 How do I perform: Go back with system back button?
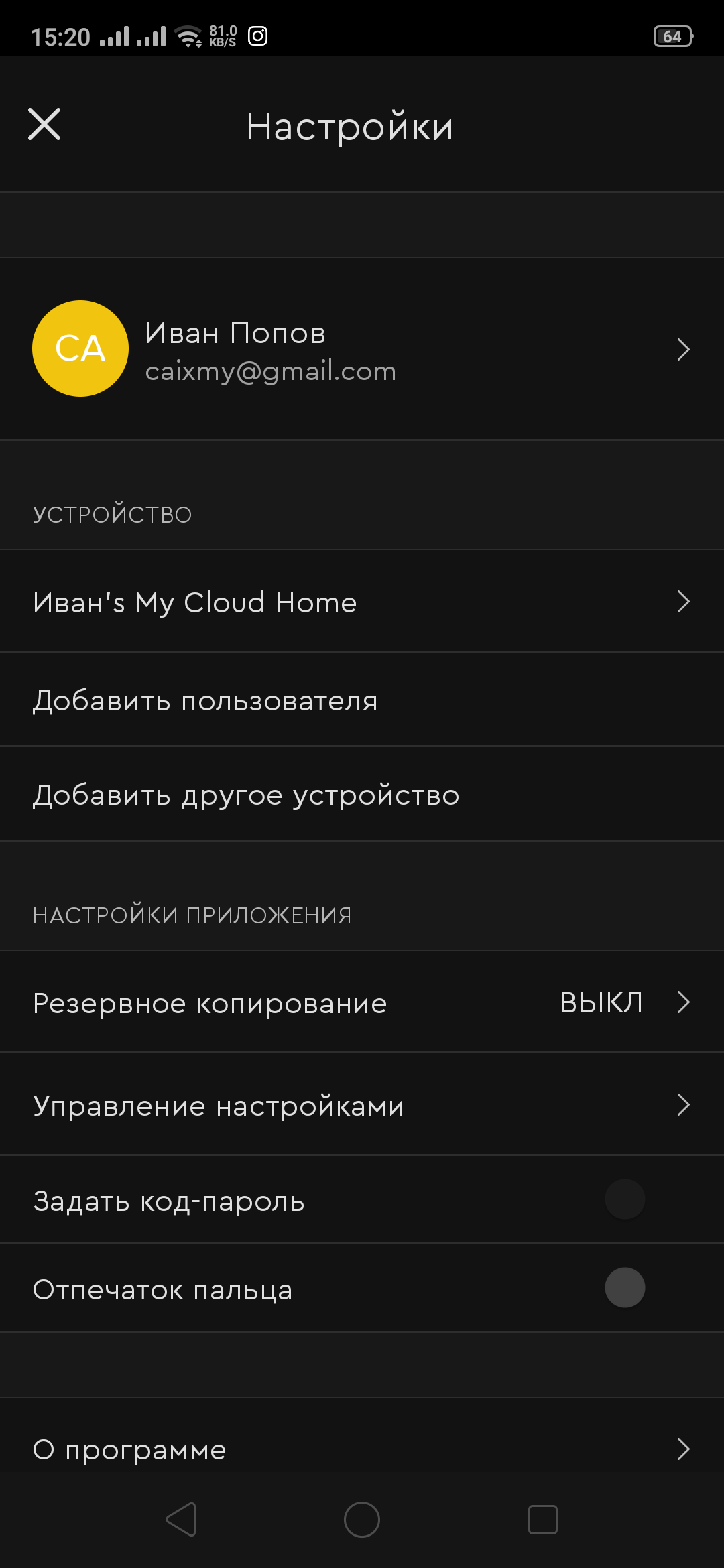click(x=181, y=1519)
